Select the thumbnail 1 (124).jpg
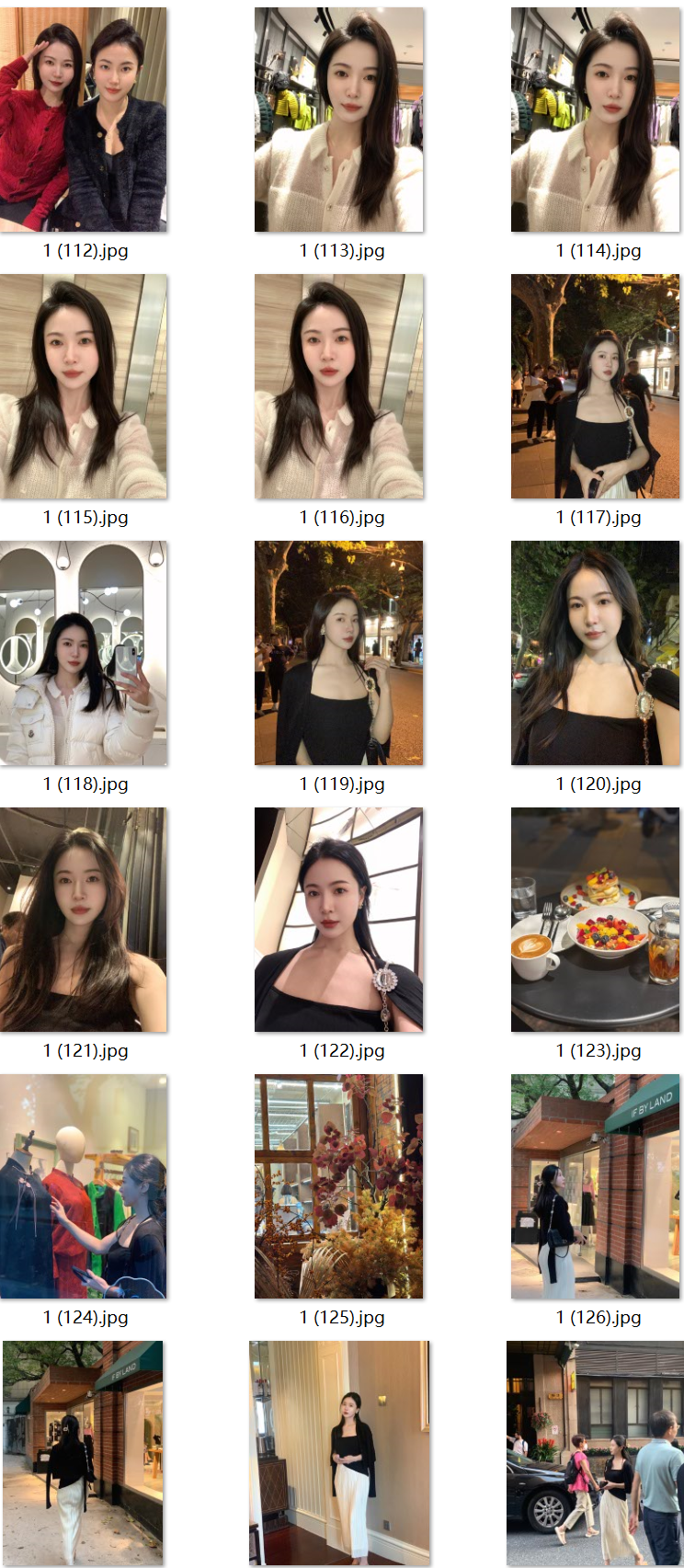 click(84, 1186)
